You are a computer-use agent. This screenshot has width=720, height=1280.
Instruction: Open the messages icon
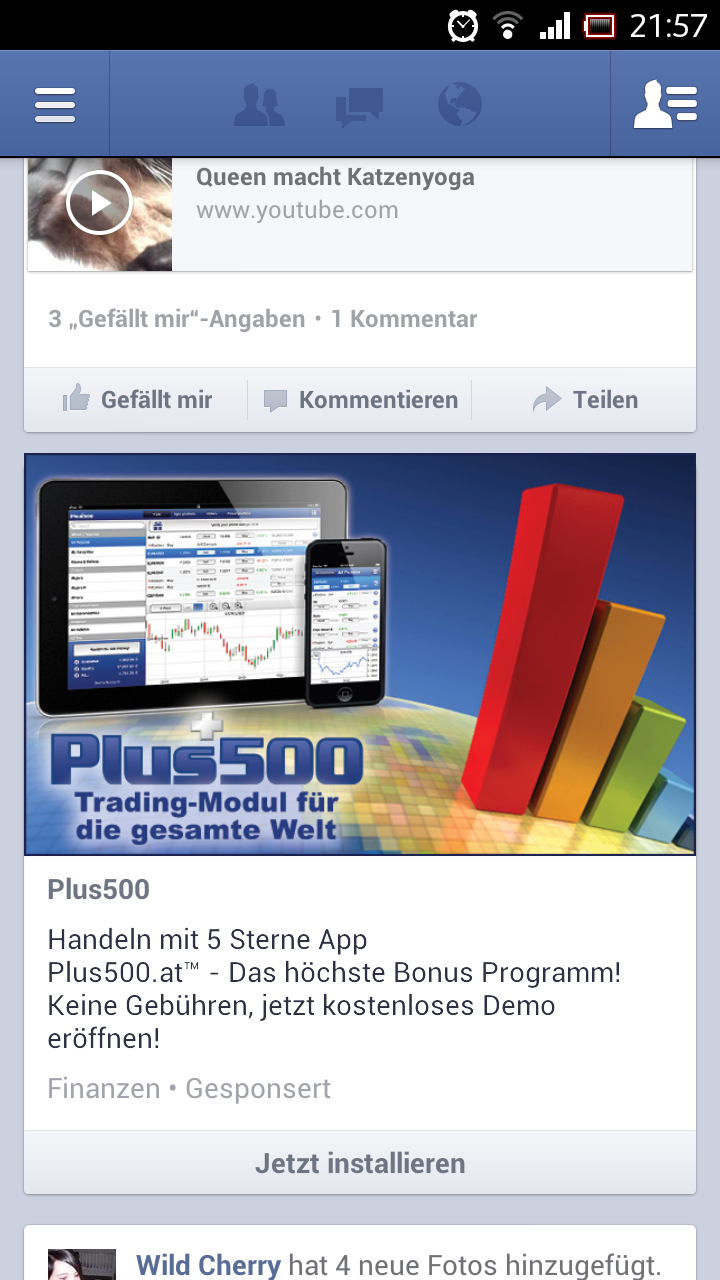[x=359, y=106]
